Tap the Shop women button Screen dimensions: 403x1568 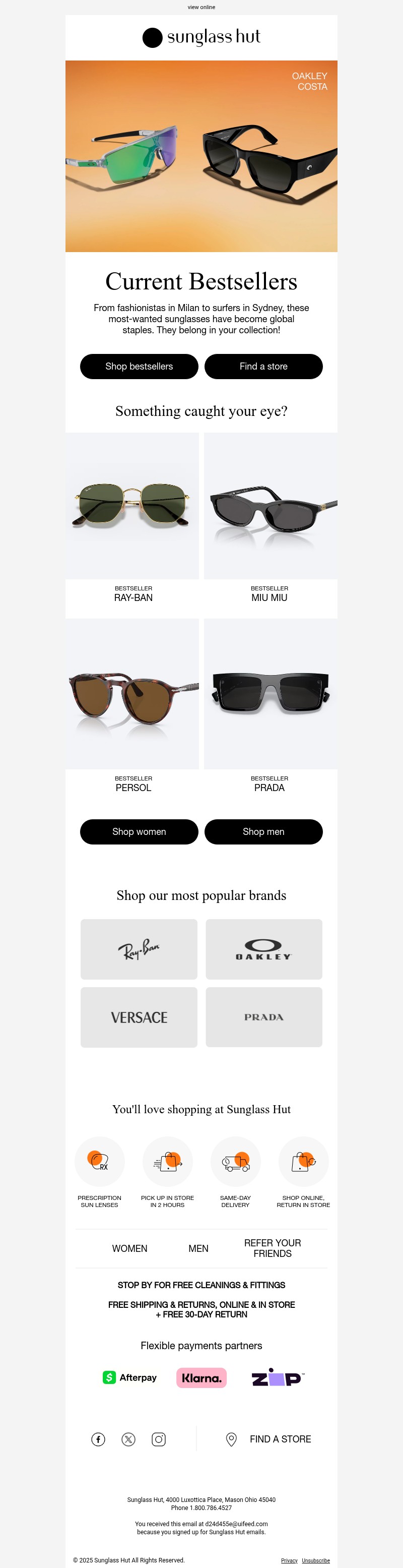click(x=139, y=831)
